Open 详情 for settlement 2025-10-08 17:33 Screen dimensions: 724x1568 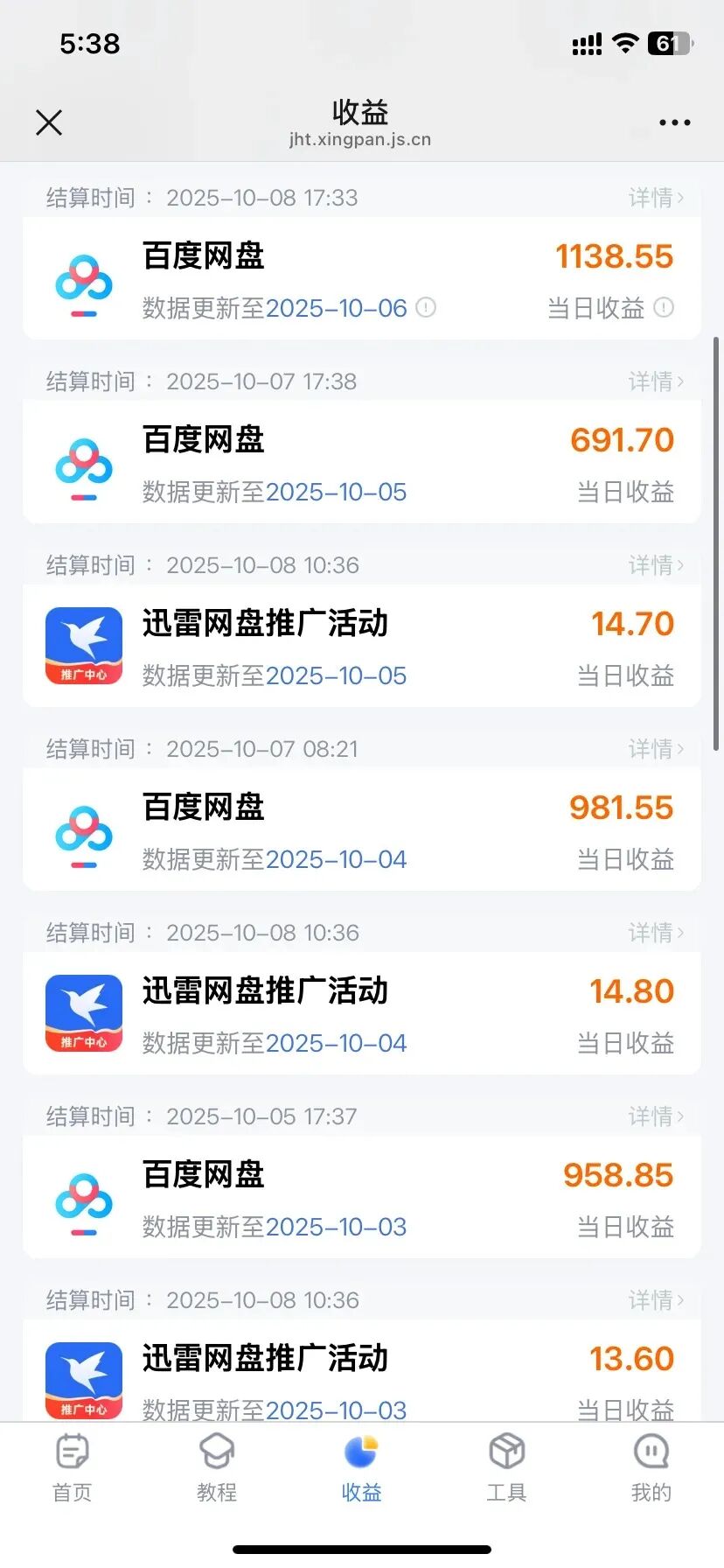[655, 198]
